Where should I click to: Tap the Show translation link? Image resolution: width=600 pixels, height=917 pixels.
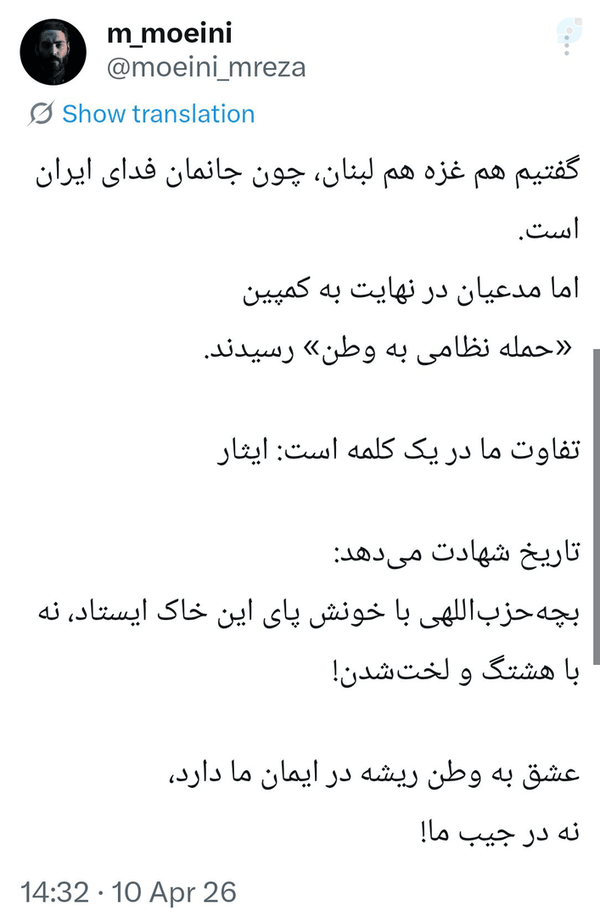tap(158, 113)
